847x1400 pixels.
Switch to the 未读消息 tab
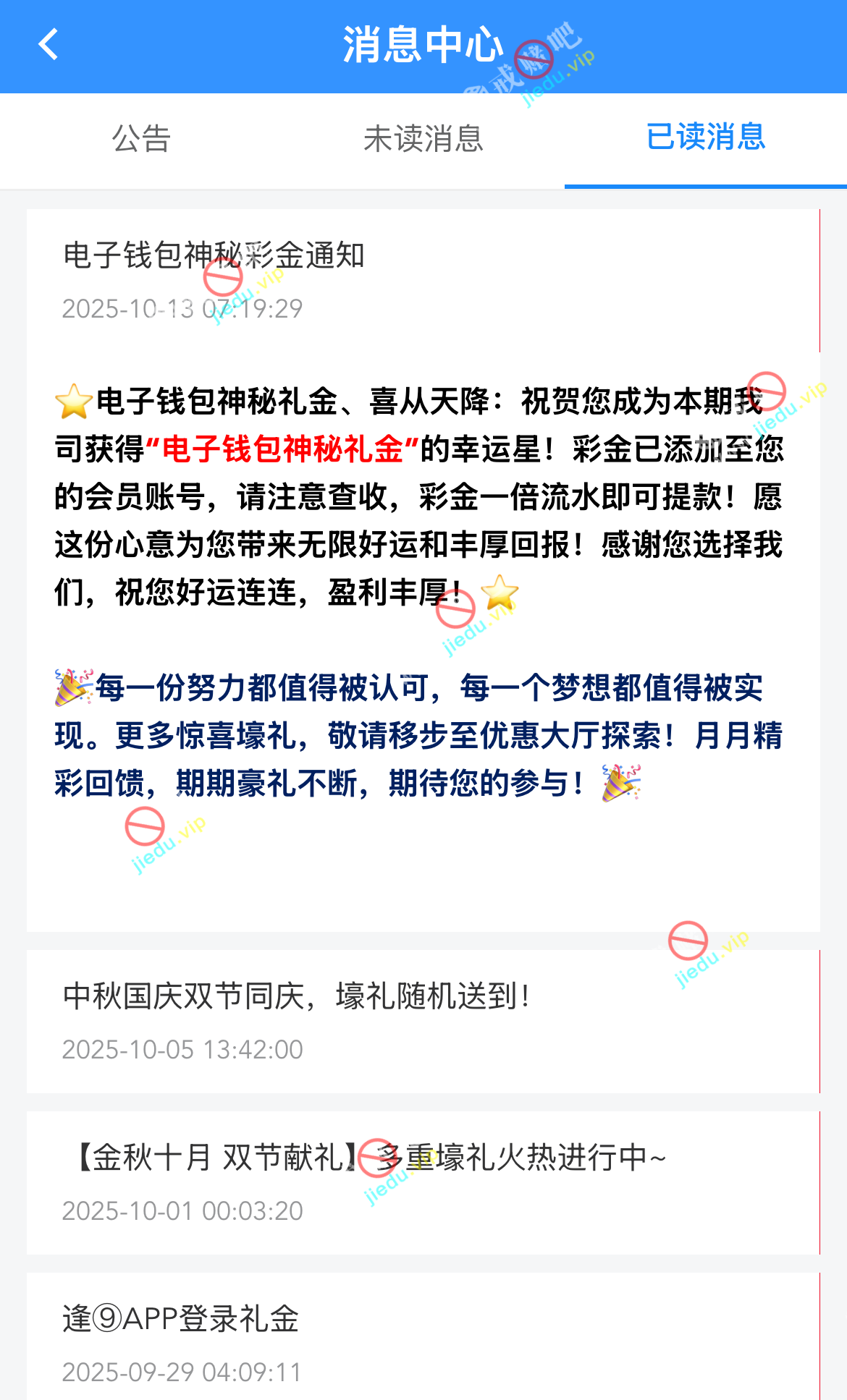[x=423, y=139]
